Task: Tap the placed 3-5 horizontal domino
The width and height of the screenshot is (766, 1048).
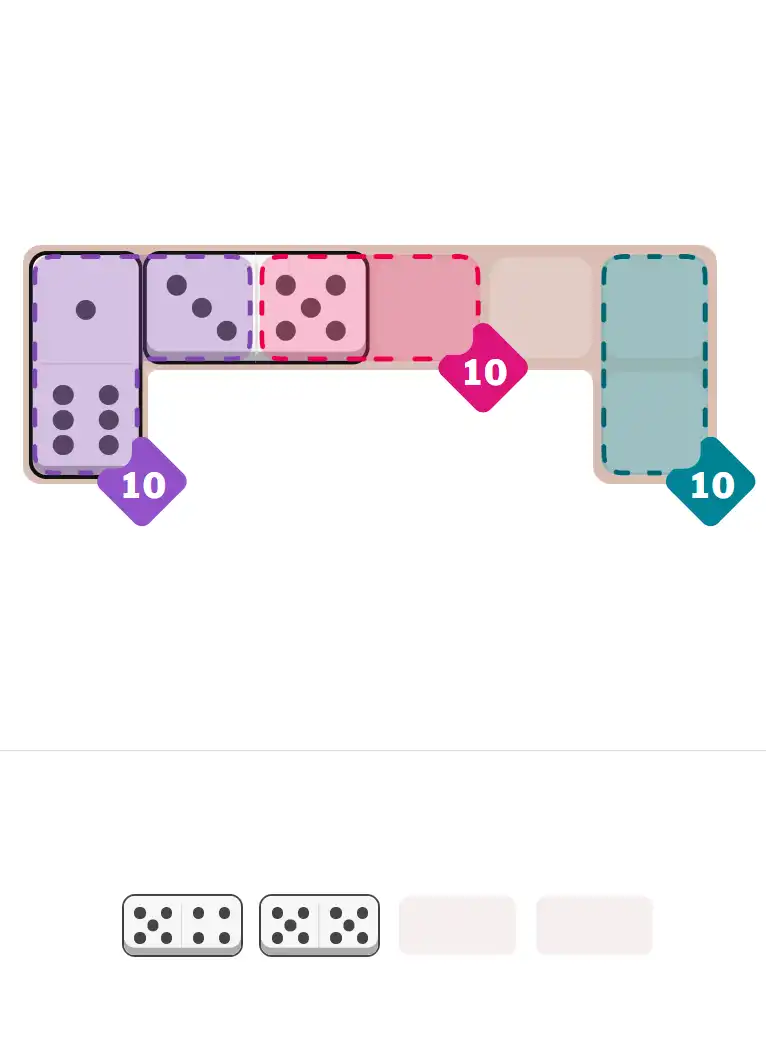Action: click(x=256, y=308)
